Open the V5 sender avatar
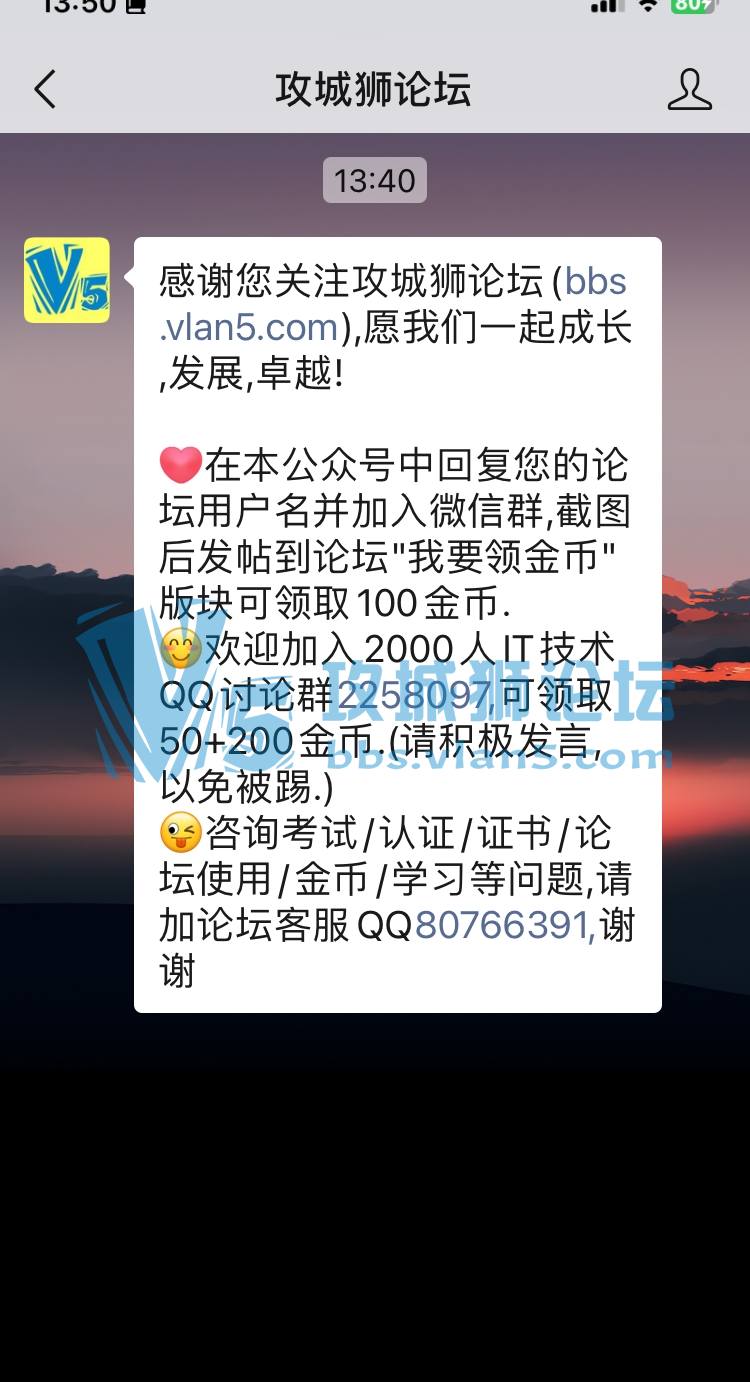The width and height of the screenshot is (750, 1382). pos(67,280)
